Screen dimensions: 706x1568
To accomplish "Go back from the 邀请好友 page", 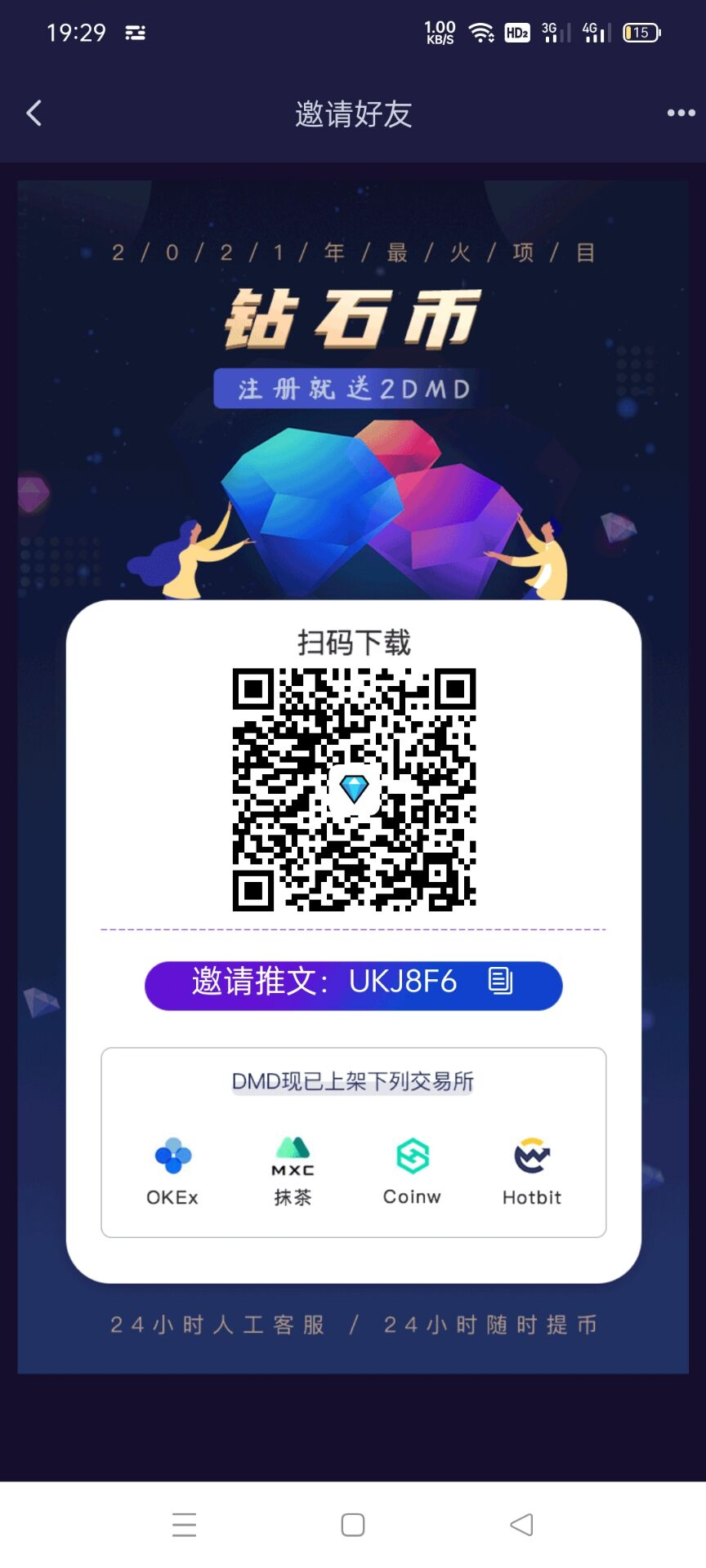I will click(34, 114).
